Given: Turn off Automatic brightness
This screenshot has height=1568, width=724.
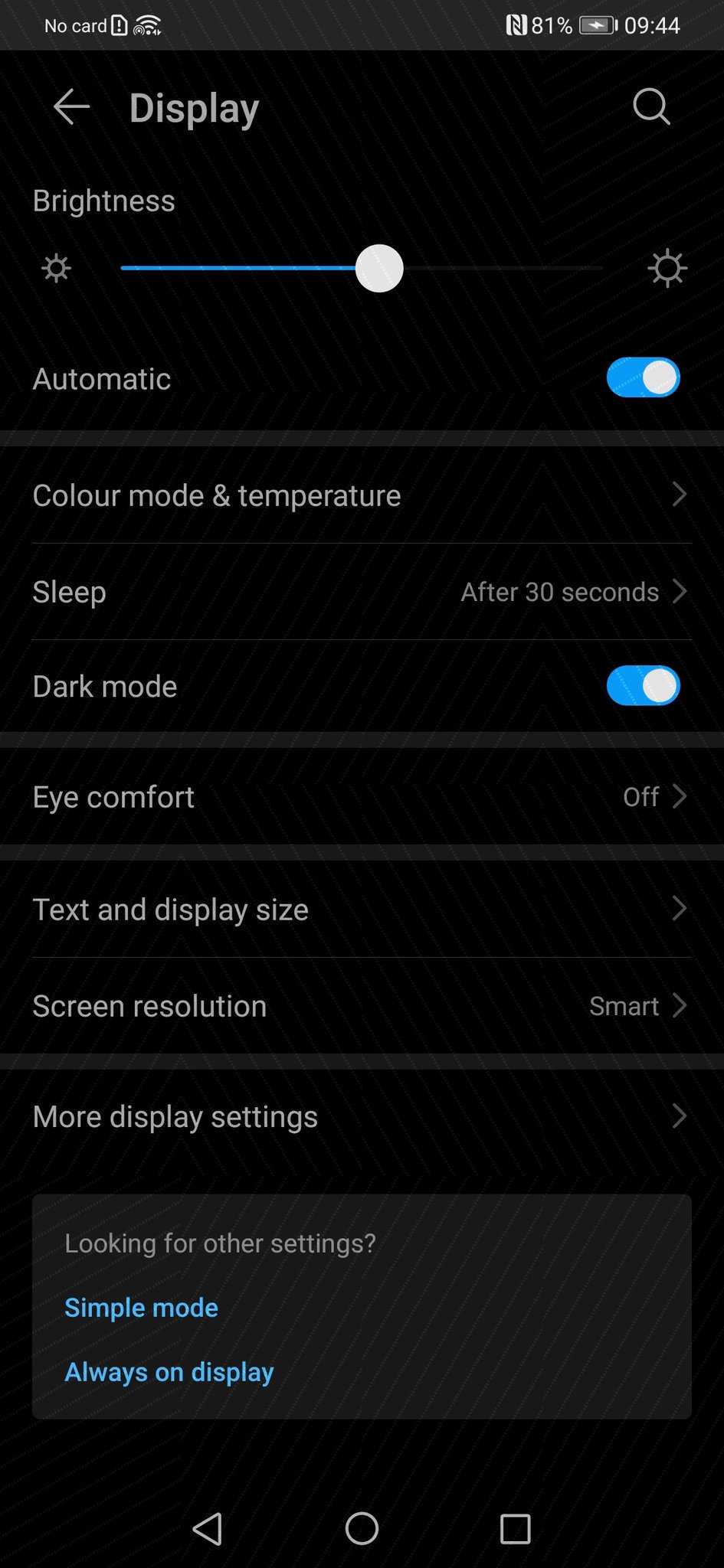Looking at the screenshot, I should pos(643,377).
